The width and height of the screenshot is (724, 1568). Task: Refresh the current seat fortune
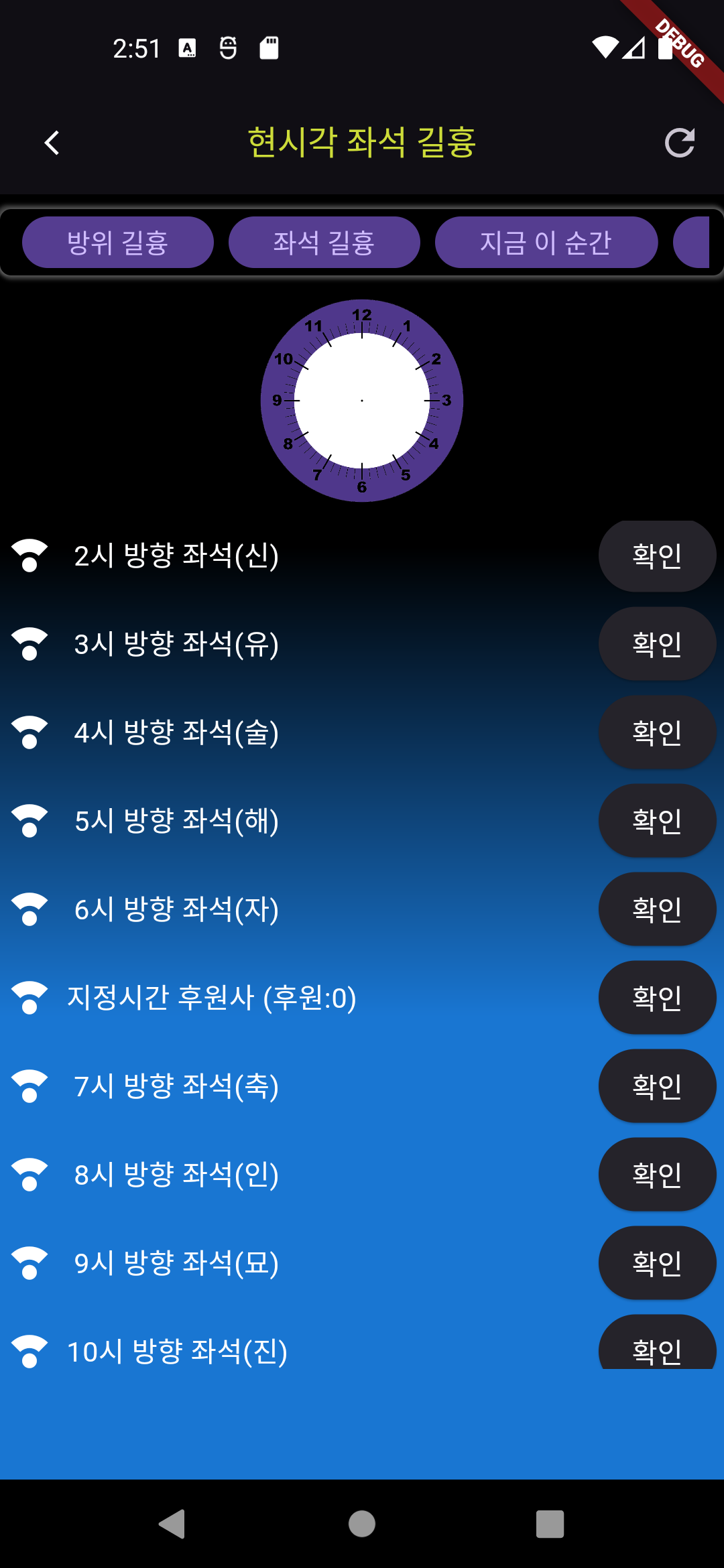point(679,143)
